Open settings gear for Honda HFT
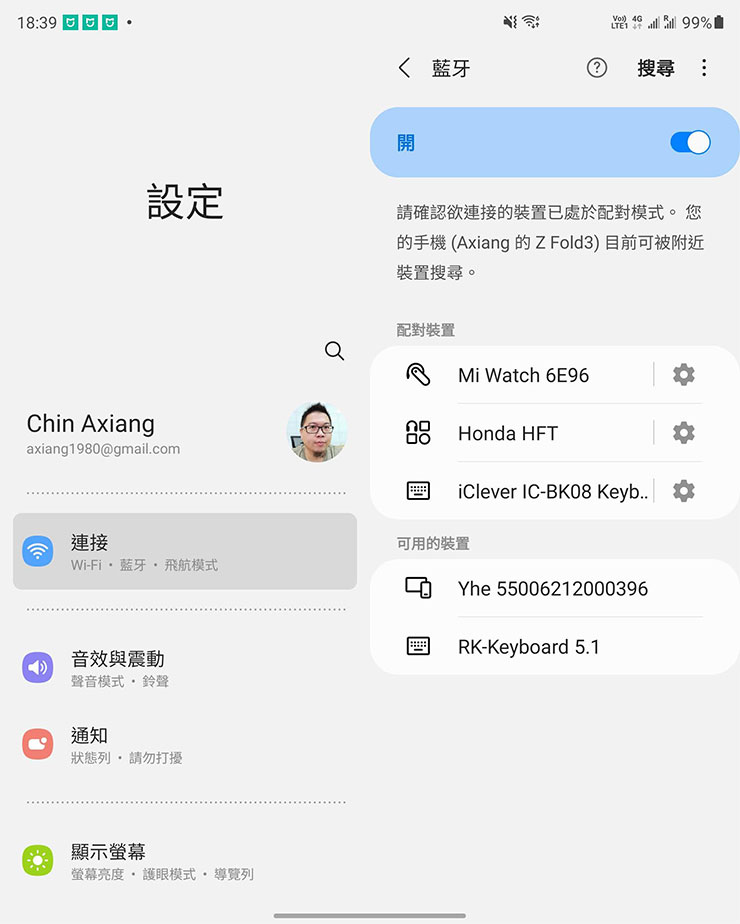Screen dimensions: 740x924 (683, 433)
